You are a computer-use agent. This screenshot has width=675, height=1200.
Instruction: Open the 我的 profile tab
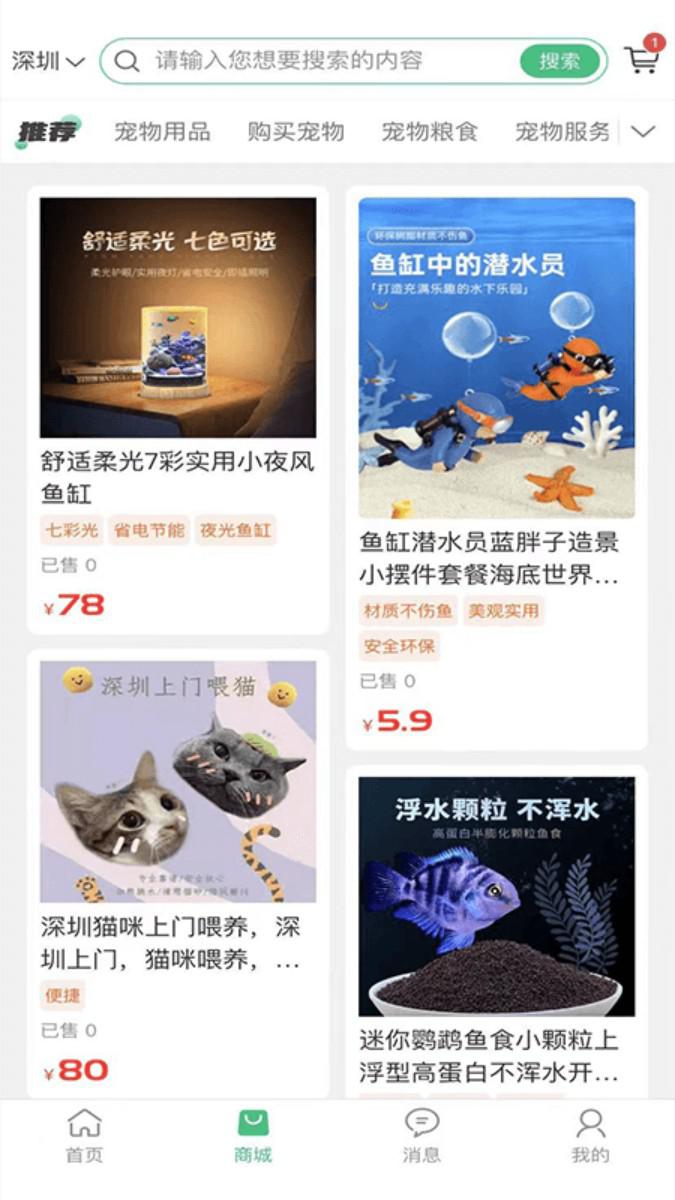(590, 1136)
